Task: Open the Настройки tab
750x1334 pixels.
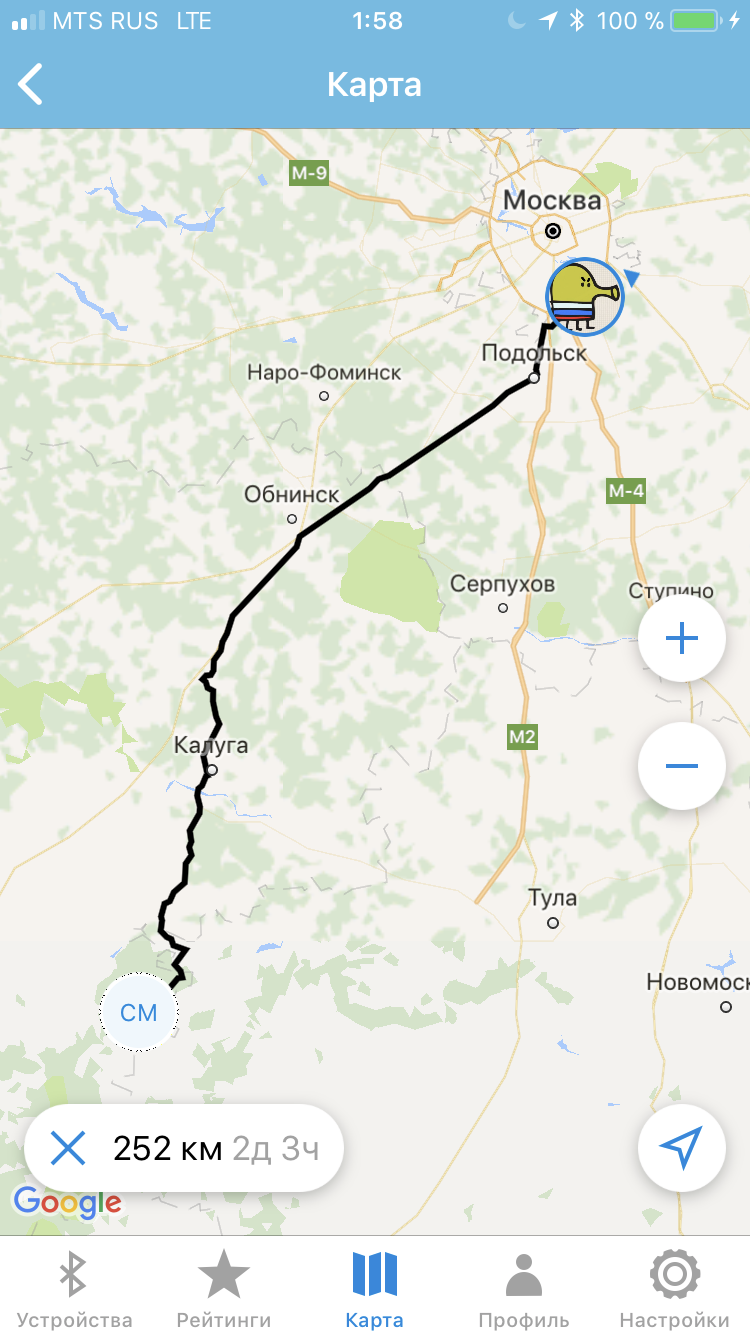Action: point(674,1288)
